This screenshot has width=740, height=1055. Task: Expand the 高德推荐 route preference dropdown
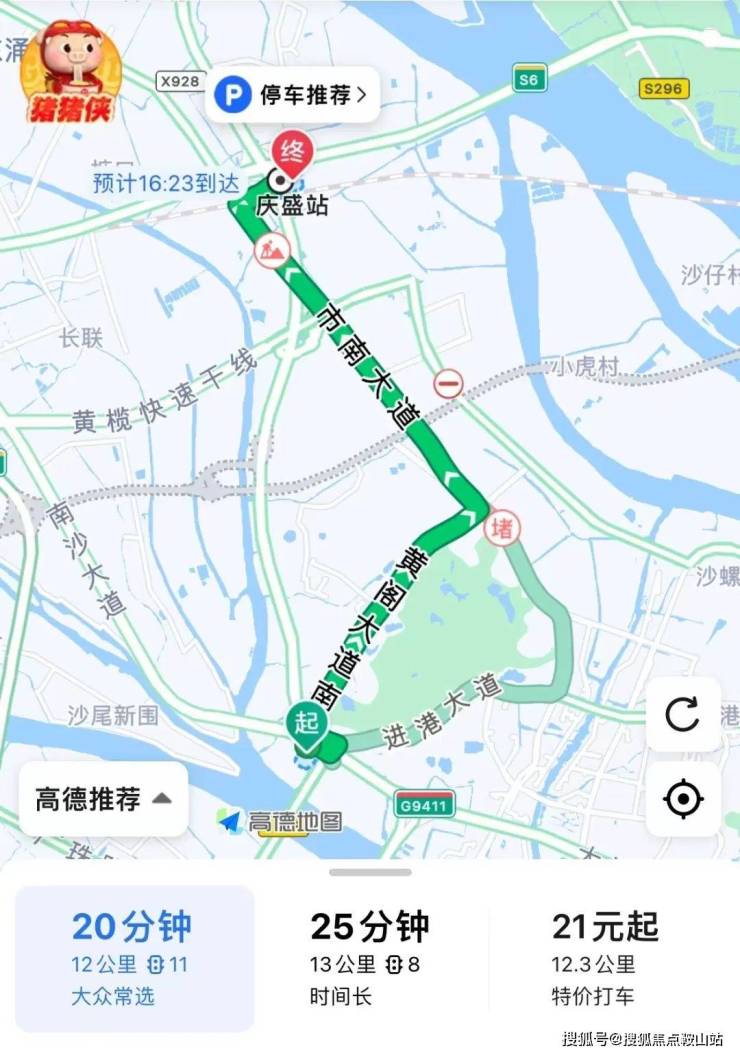pyautogui.click(x=103, y=799)
